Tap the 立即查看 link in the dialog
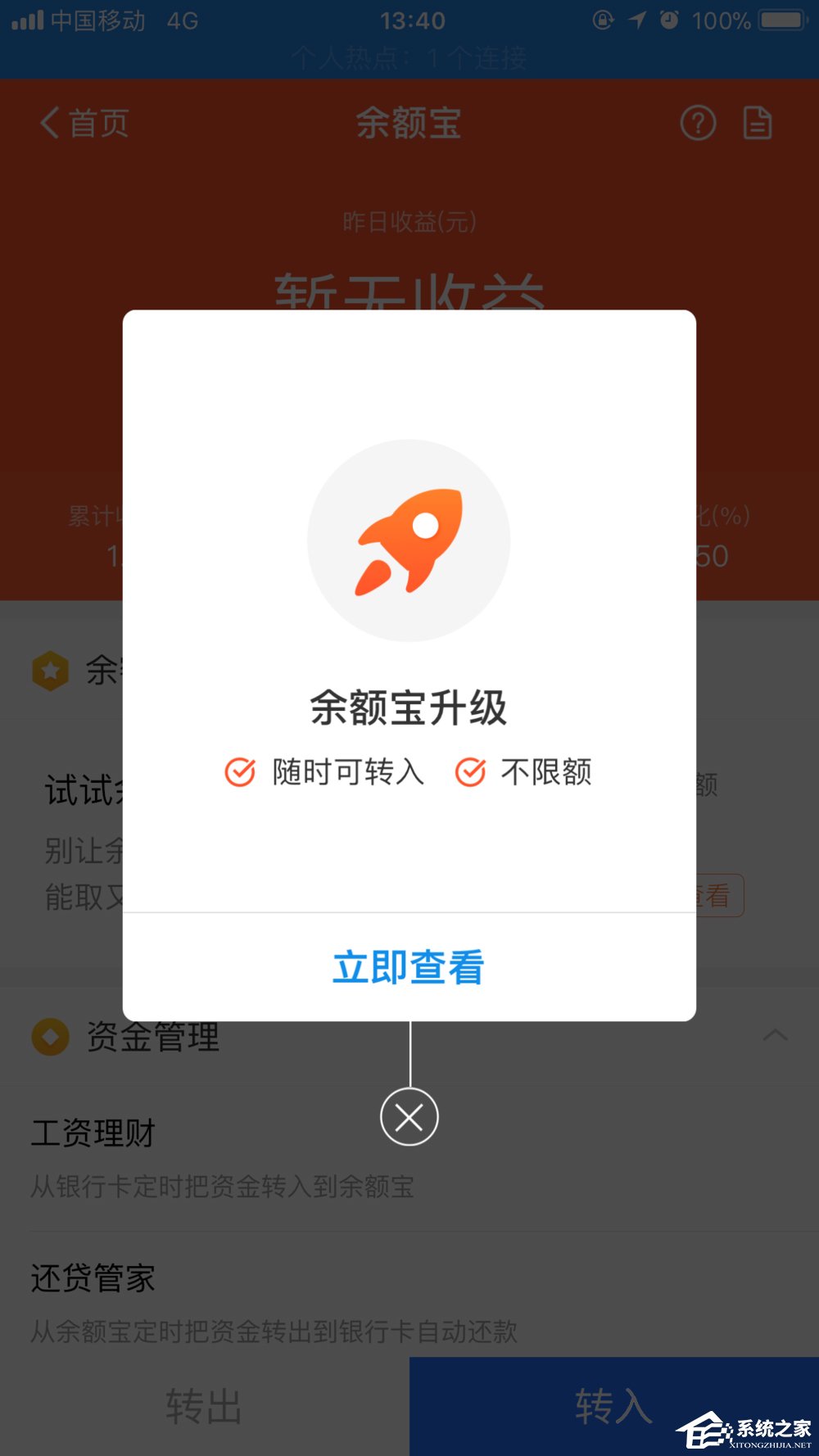Image resolution: width=819 pixels, height=1456 pixels. pos(408,967)
